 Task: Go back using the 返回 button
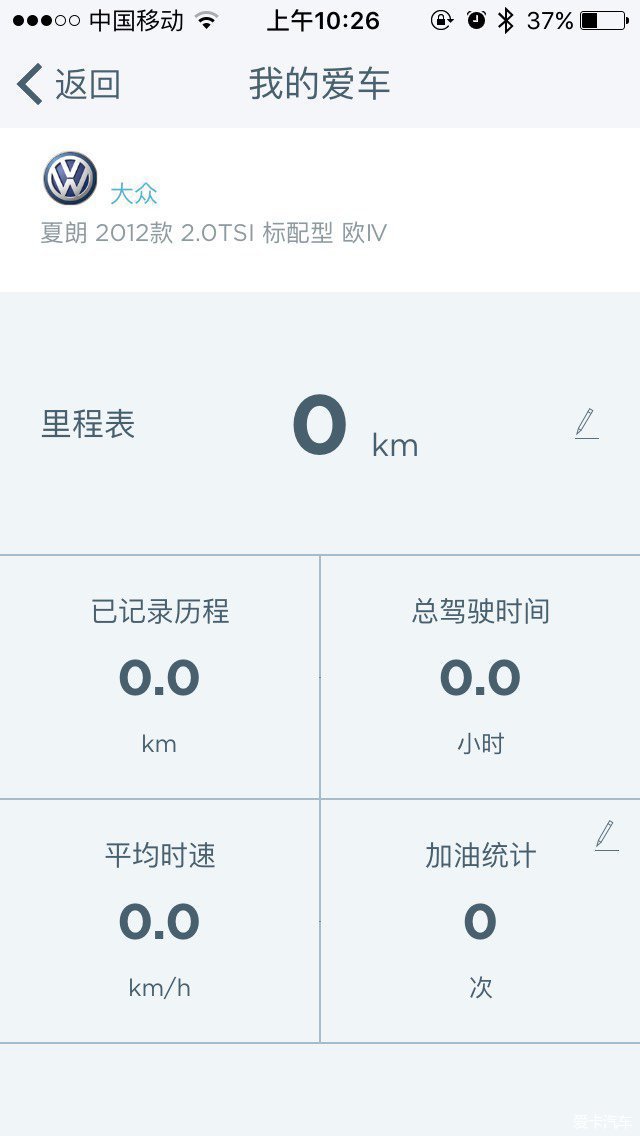[68, 85]
